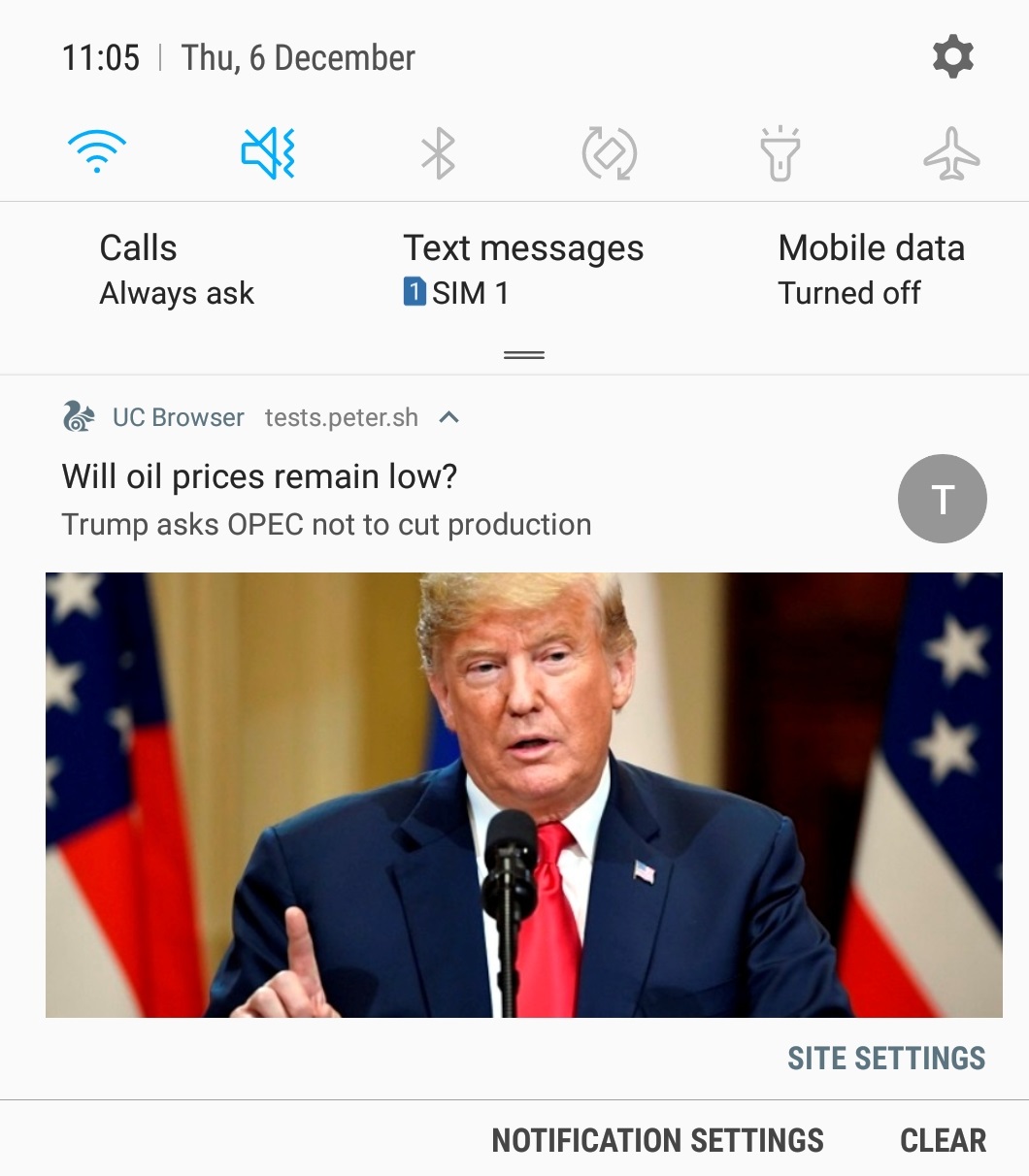
Task: Open NOTIFICATION SETTINGS
Action: pos(657,1140)
